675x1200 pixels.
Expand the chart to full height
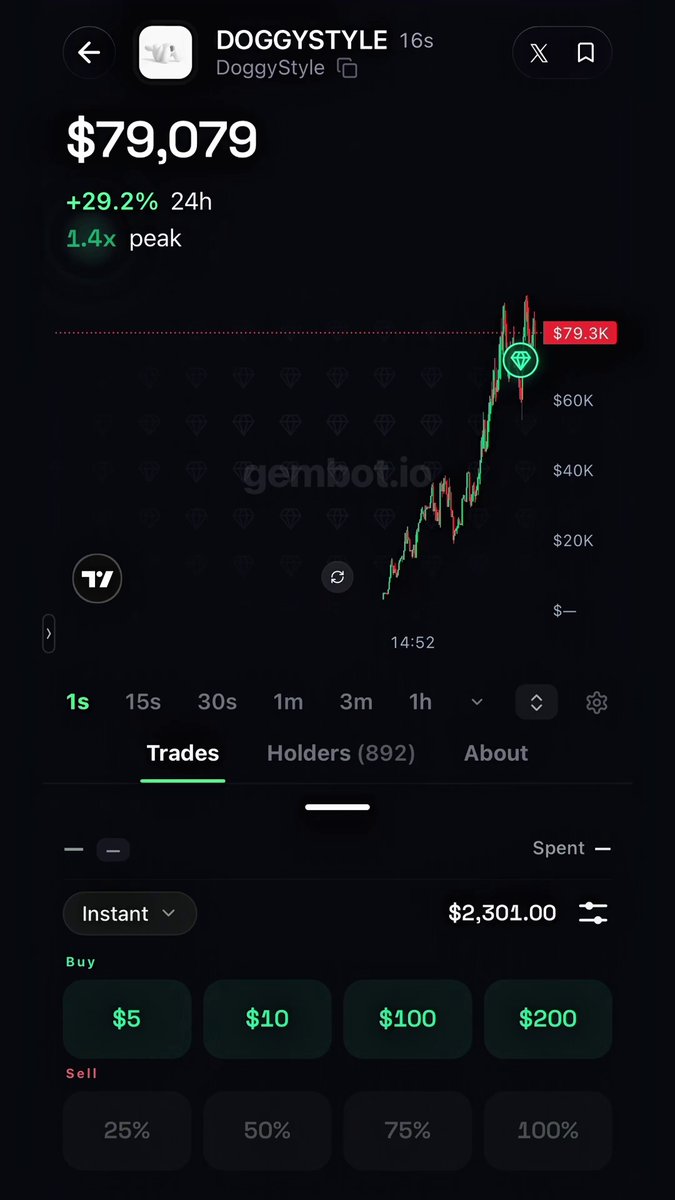[536, 702]
